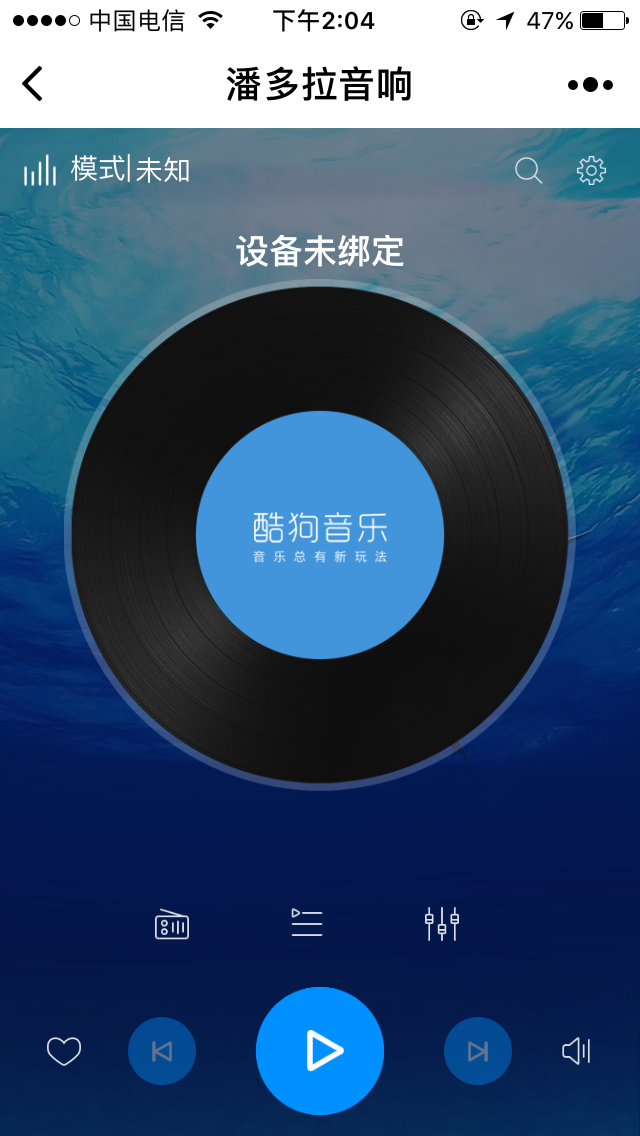Image resolution: width=640 pixels, height=1136 pixels.
Task: Tap the 酷狗音乐 vinyl record cover
Action: point(320,535)
